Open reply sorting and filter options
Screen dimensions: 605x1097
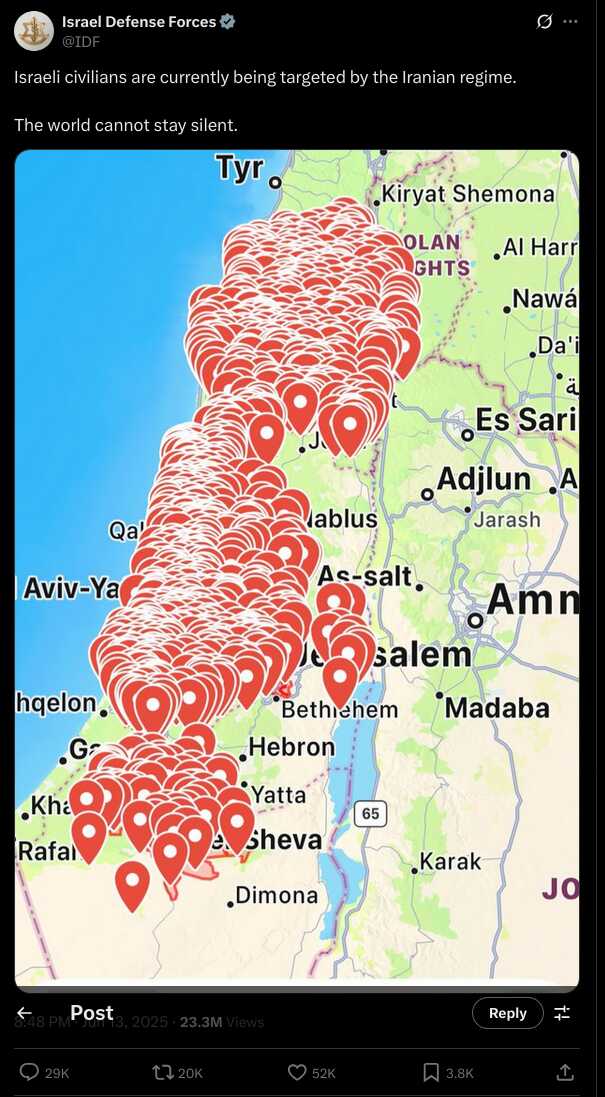point(562,1013)
